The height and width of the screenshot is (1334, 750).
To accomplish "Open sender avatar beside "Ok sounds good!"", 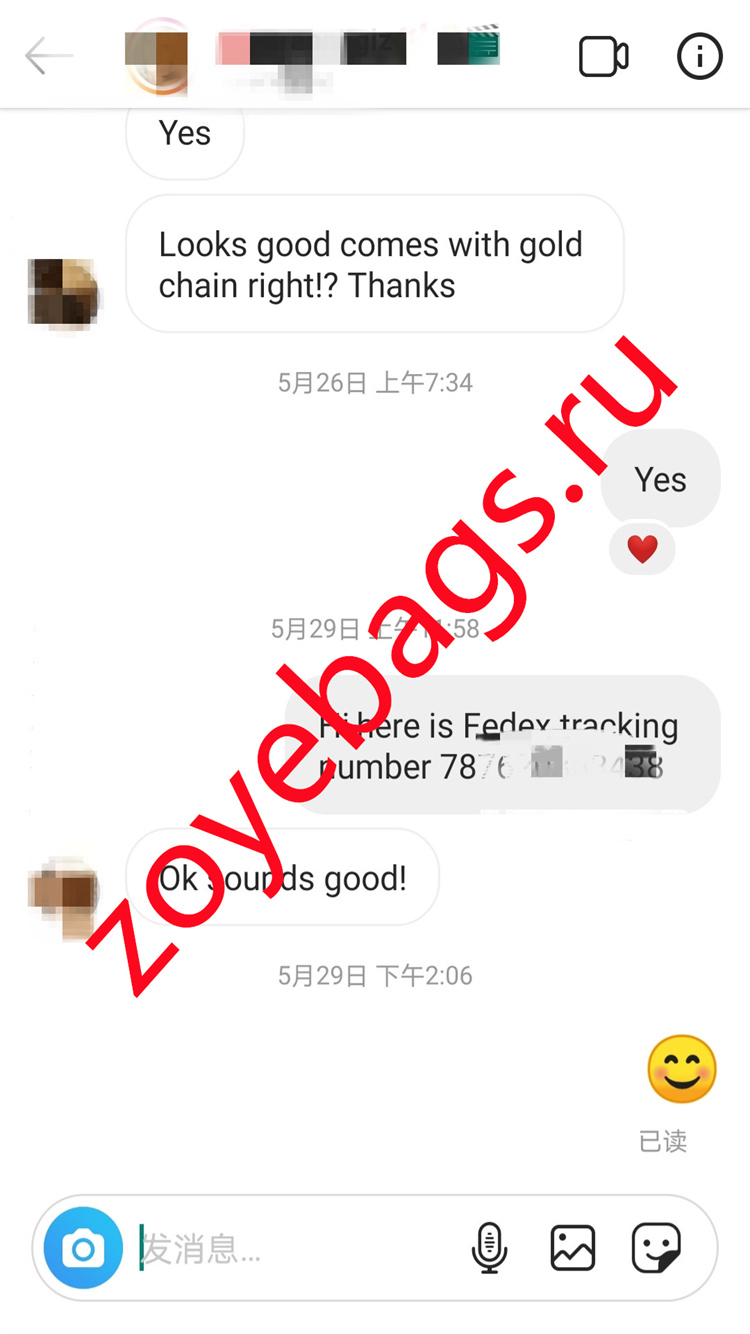I will click(63, 893).
